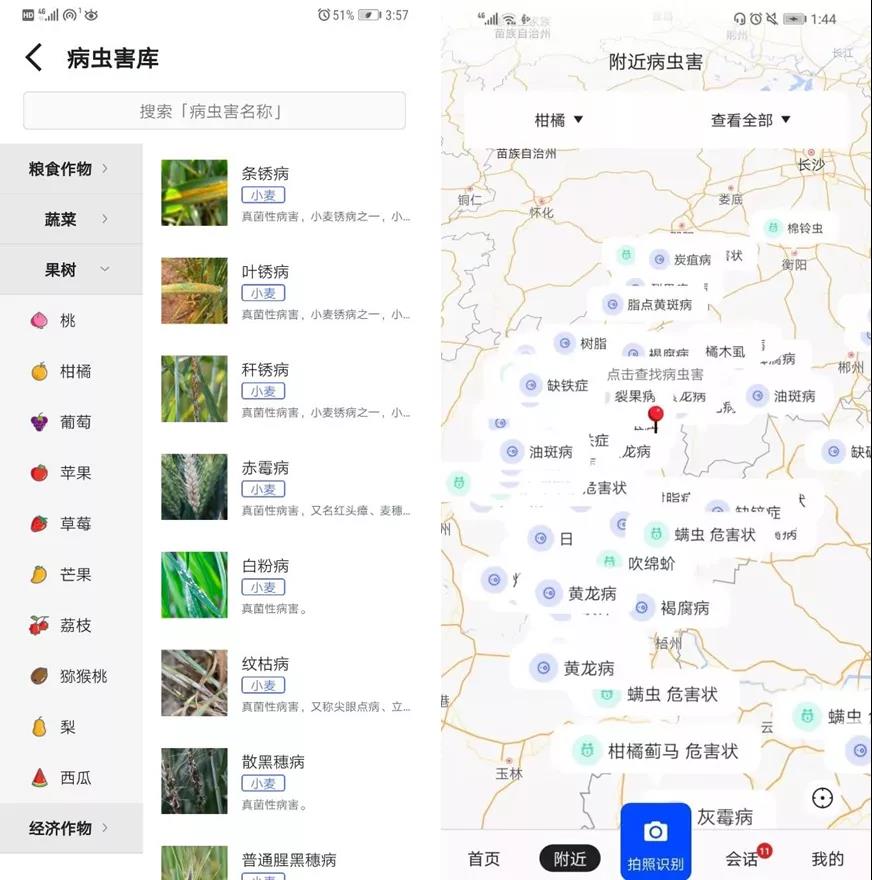The width and height of the screenshot is (872, 880).
Task: Expand the 粮食作物 category
Action: pos(70,169)
